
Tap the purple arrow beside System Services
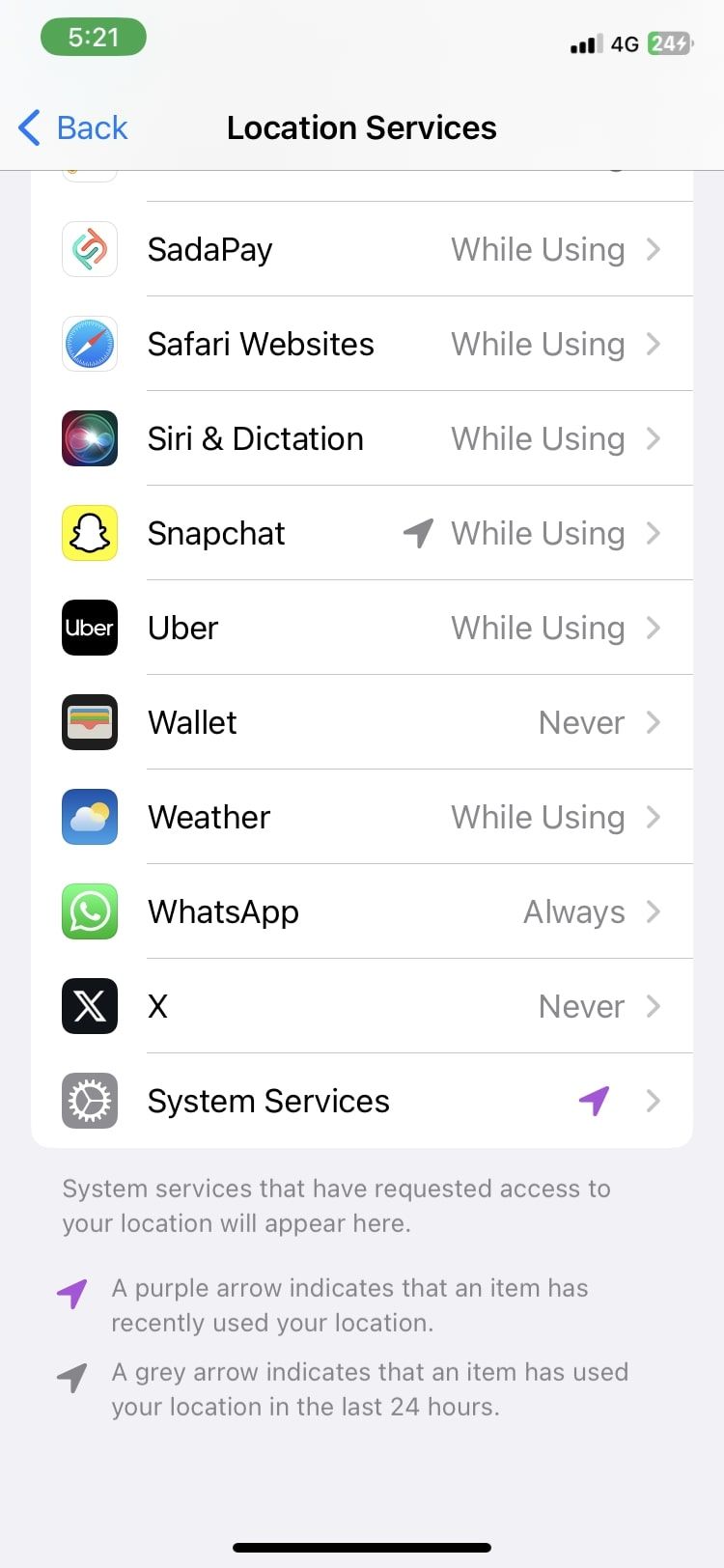tap(595, 1100)
